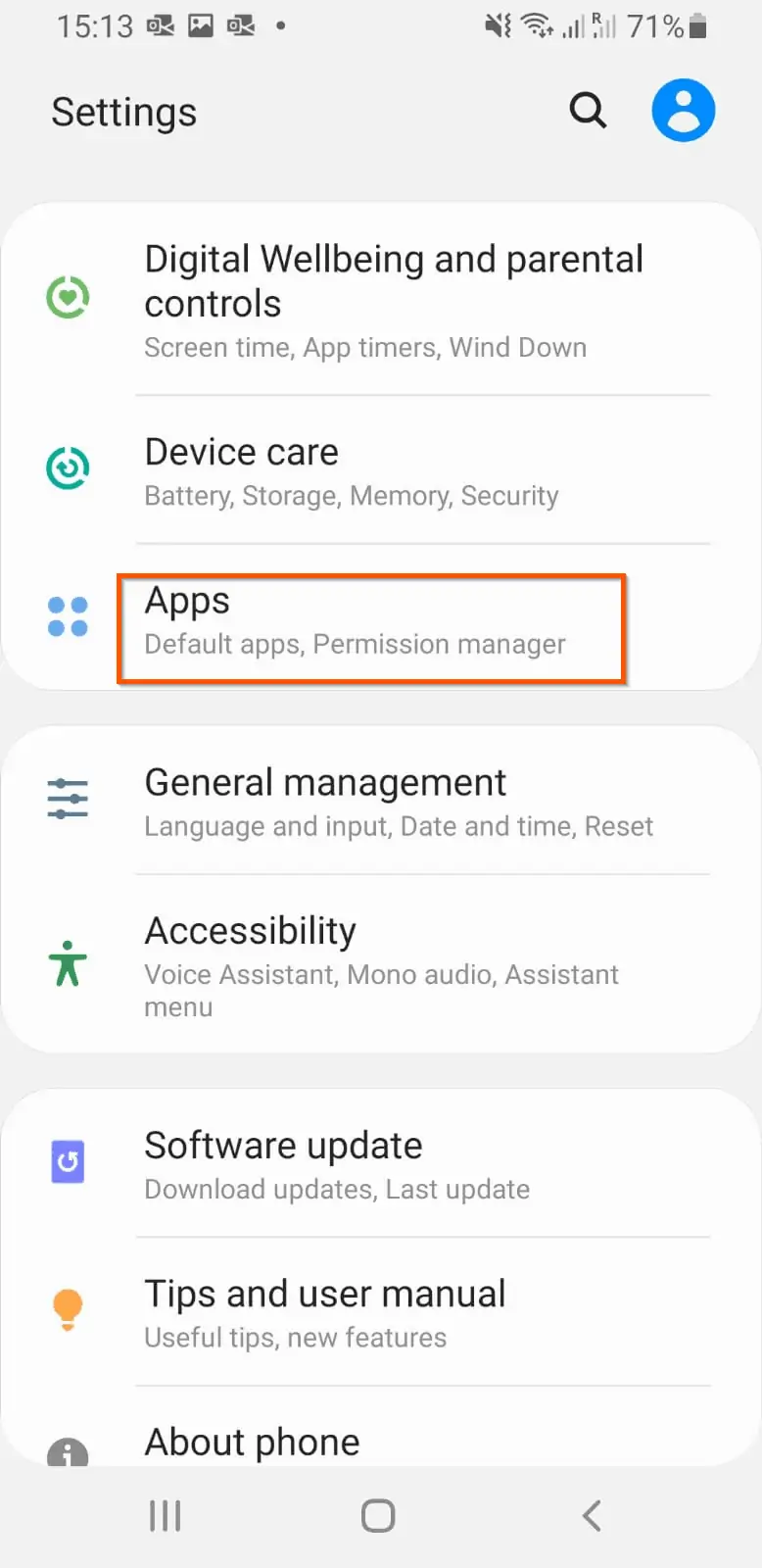762x1568 pixels.
Task: Open Digital Wellbeing and parental controls
Action: pos(381,300)
